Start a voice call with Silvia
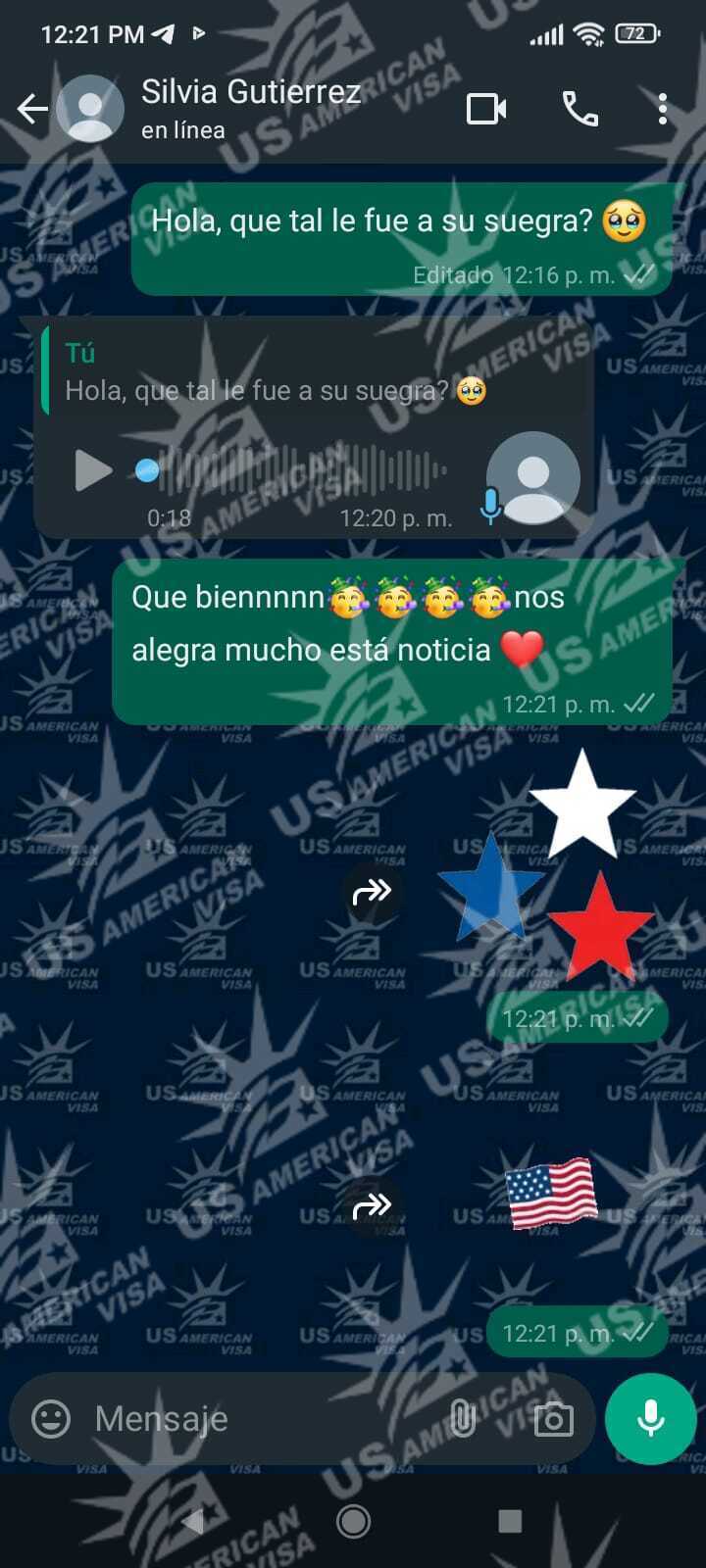The image size is (706, 1568). coord(580,109)
